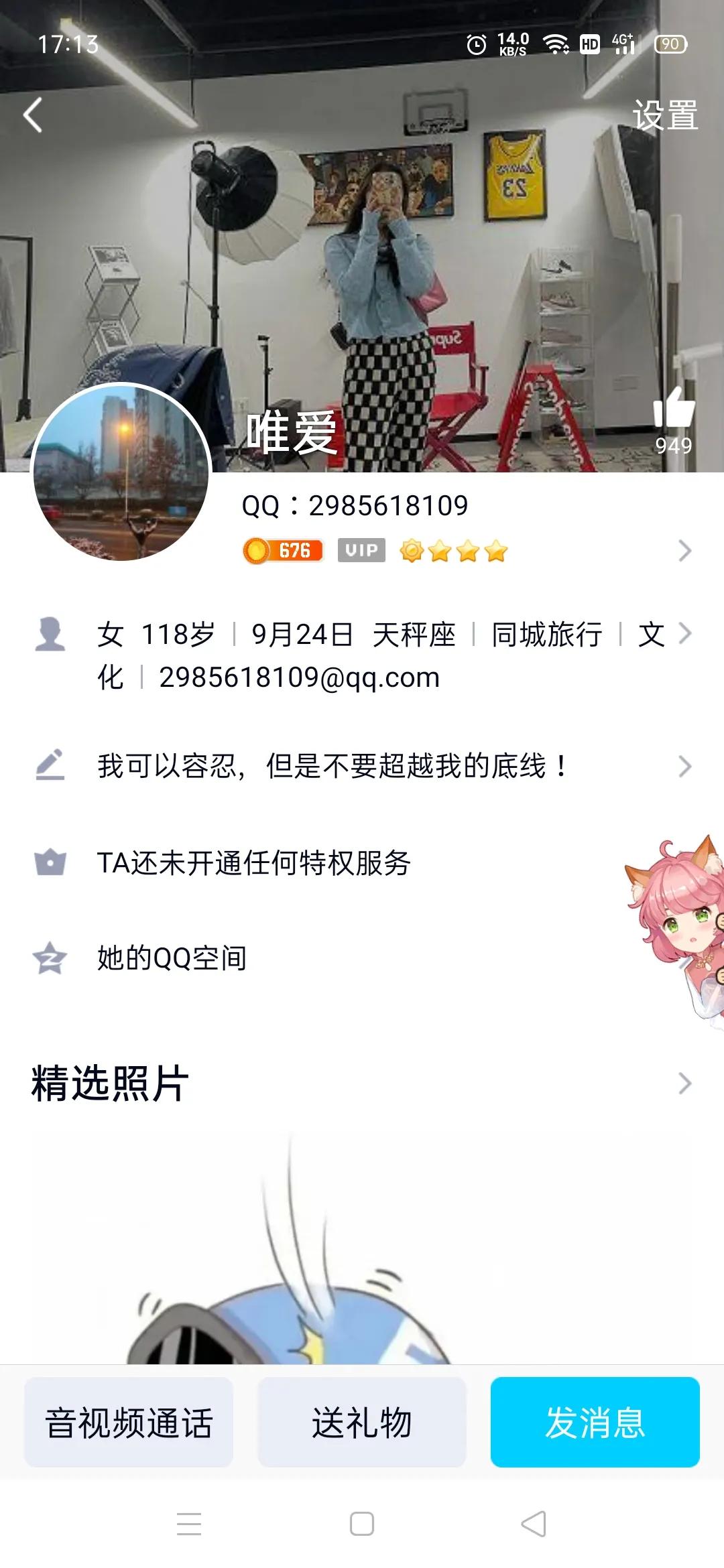Start 音视频通话 from the bottom bar
Screen dimensions: 724x1568
[131, 1422]
